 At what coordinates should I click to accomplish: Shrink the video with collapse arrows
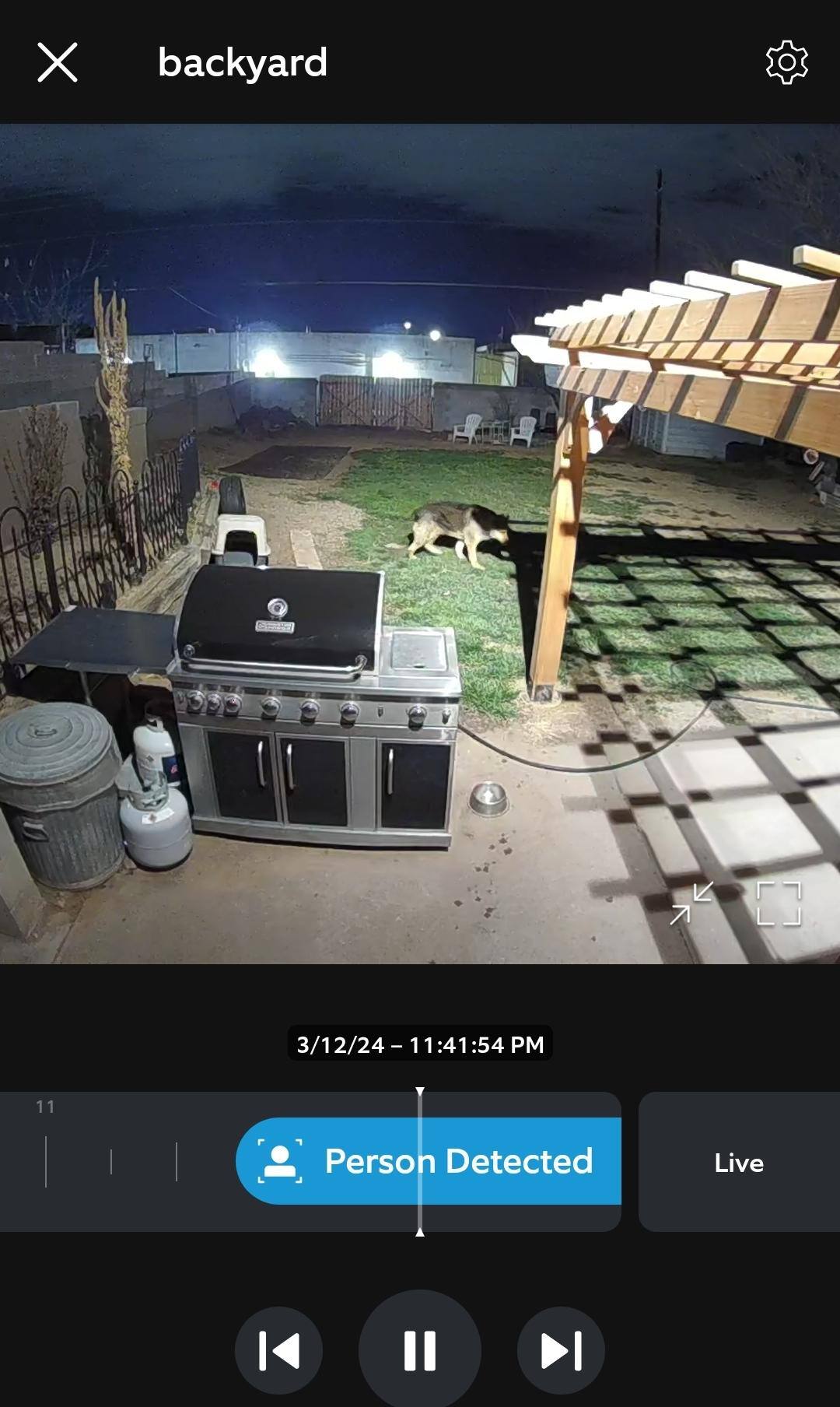click(x=691, y=903)
